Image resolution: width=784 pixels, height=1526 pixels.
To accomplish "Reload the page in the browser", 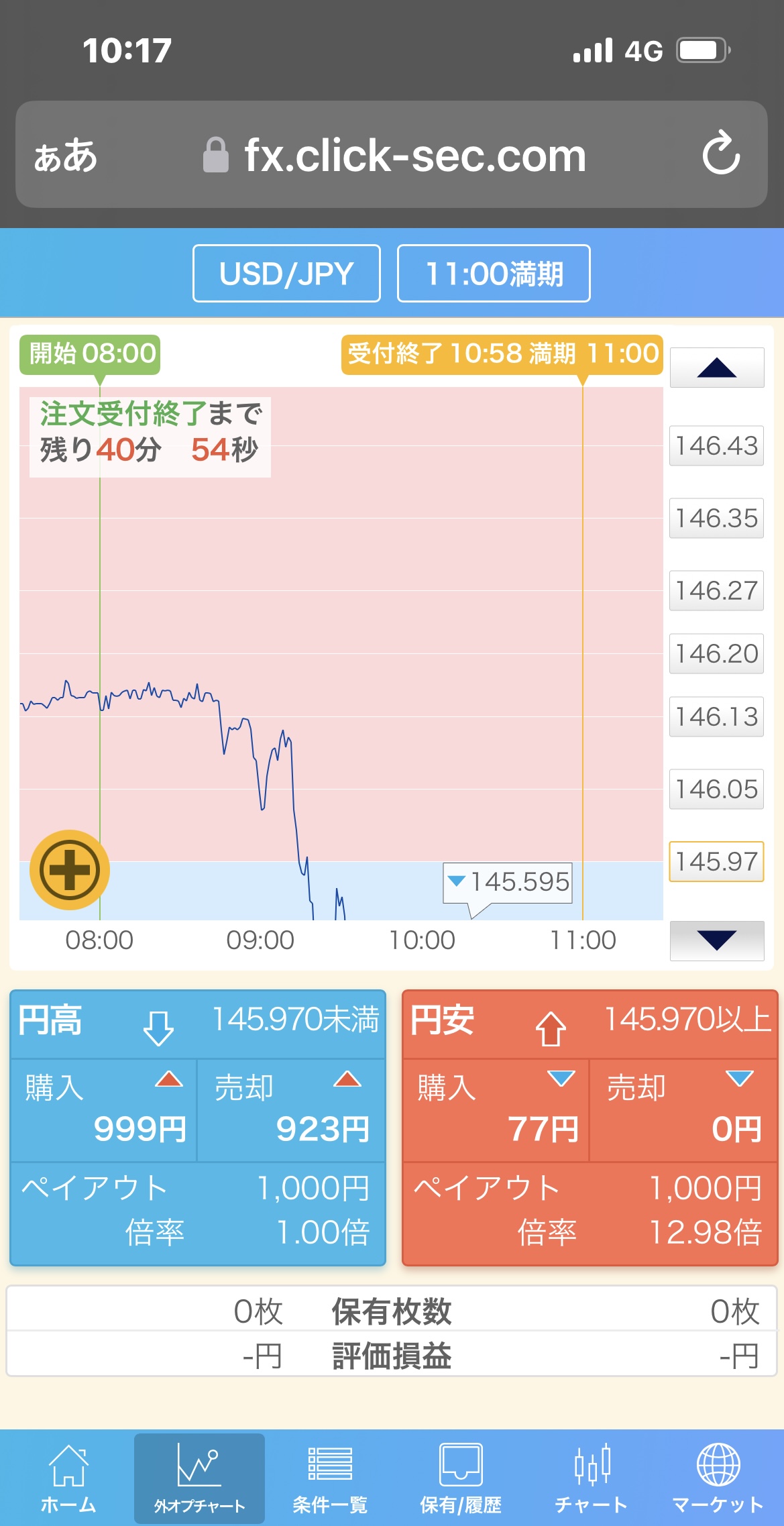I will point(721,154).
